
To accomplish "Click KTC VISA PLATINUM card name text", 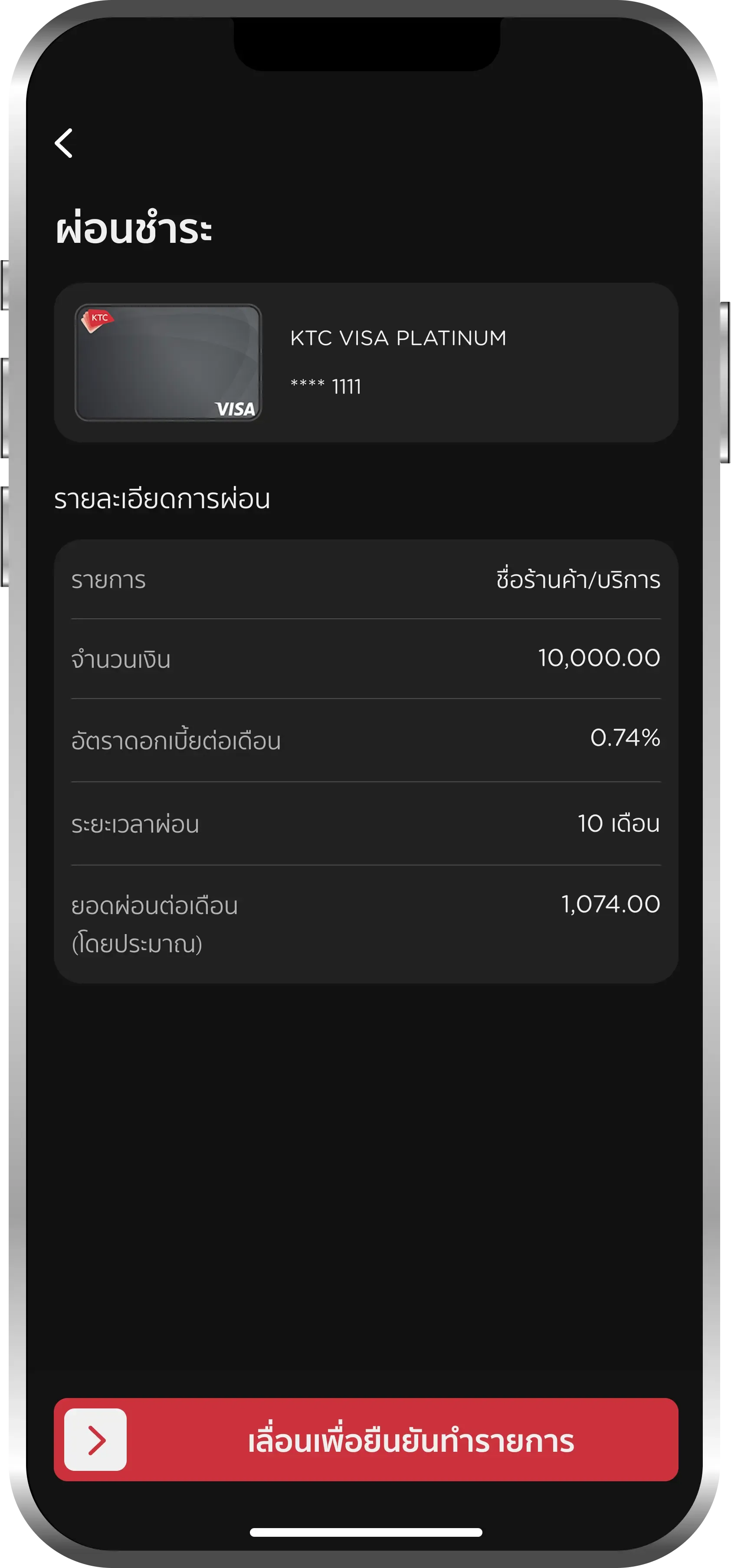I will point(398,338).
